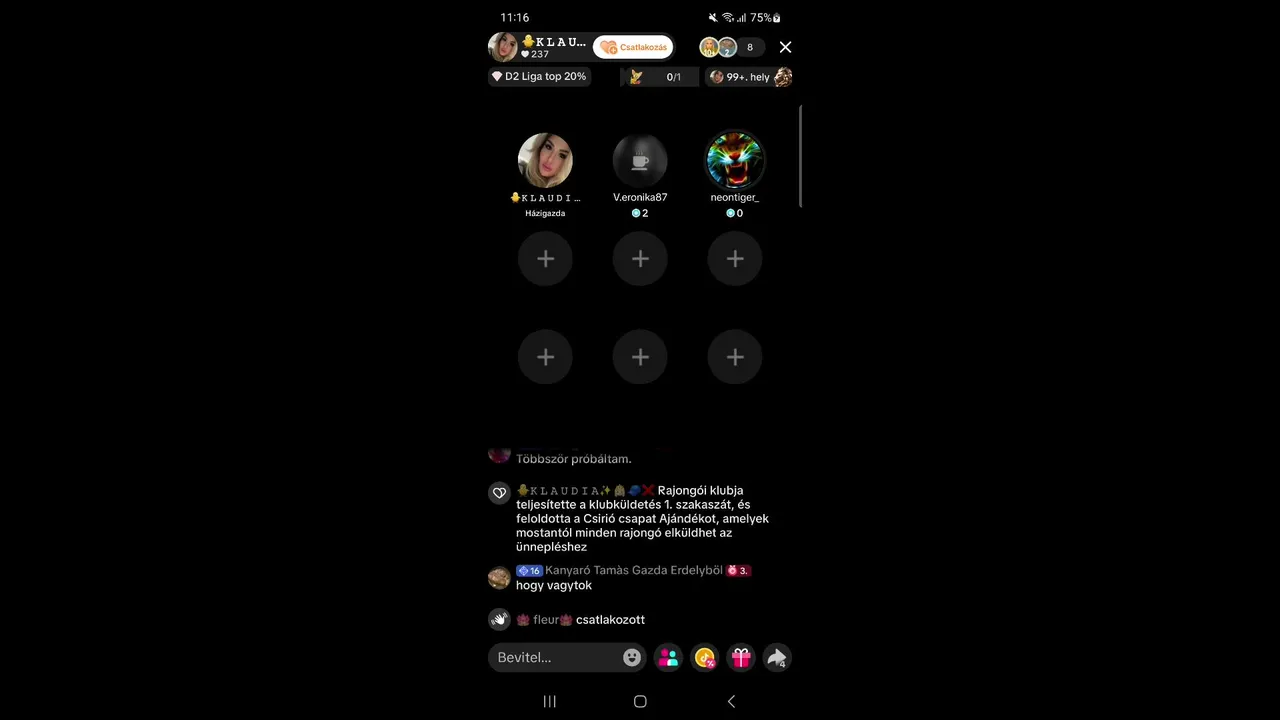Image resolution: width=1280 pixels, height=720 pixels.
Task: Open the D2 Liga top 20% badge
Action: tap(539, 76)
